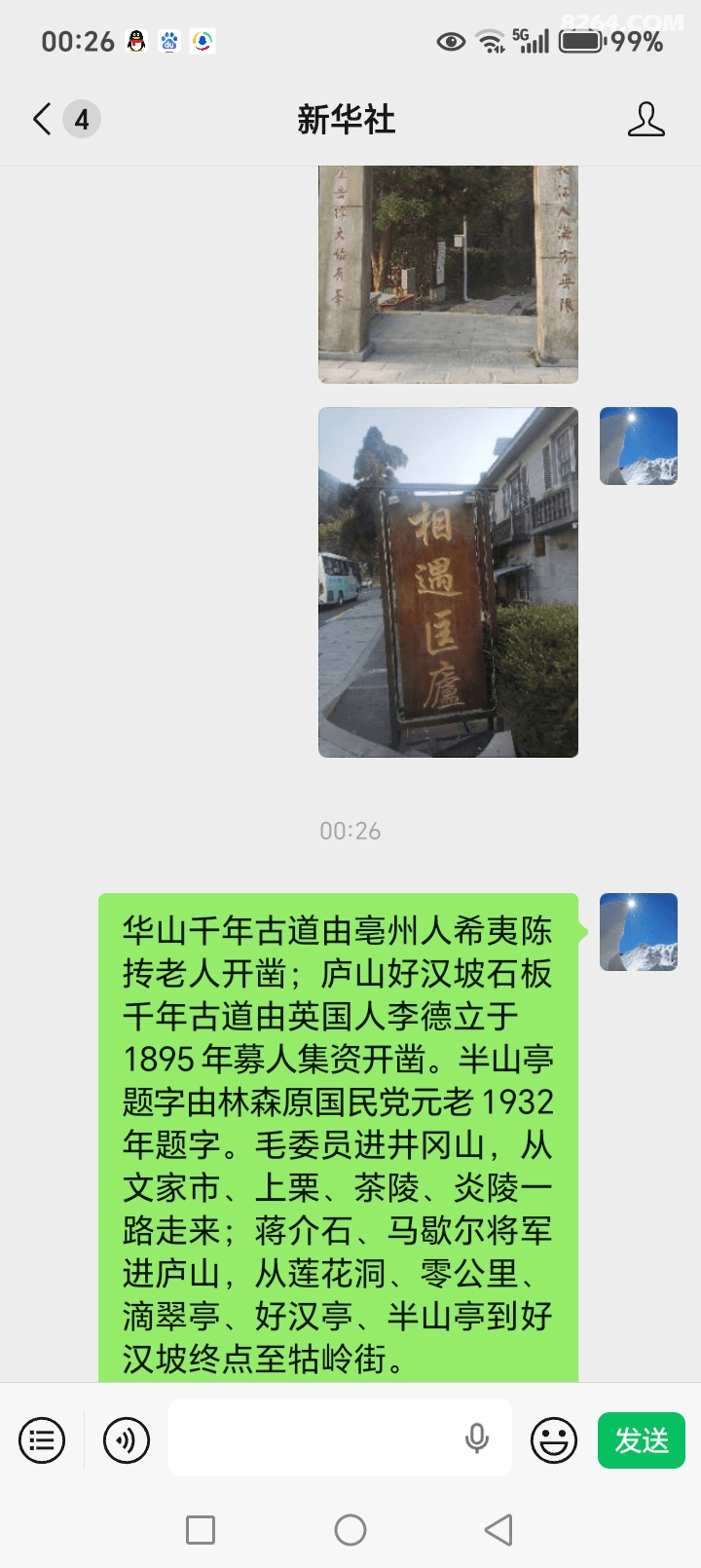Go back to the chat list

click(x=42, y=120)
